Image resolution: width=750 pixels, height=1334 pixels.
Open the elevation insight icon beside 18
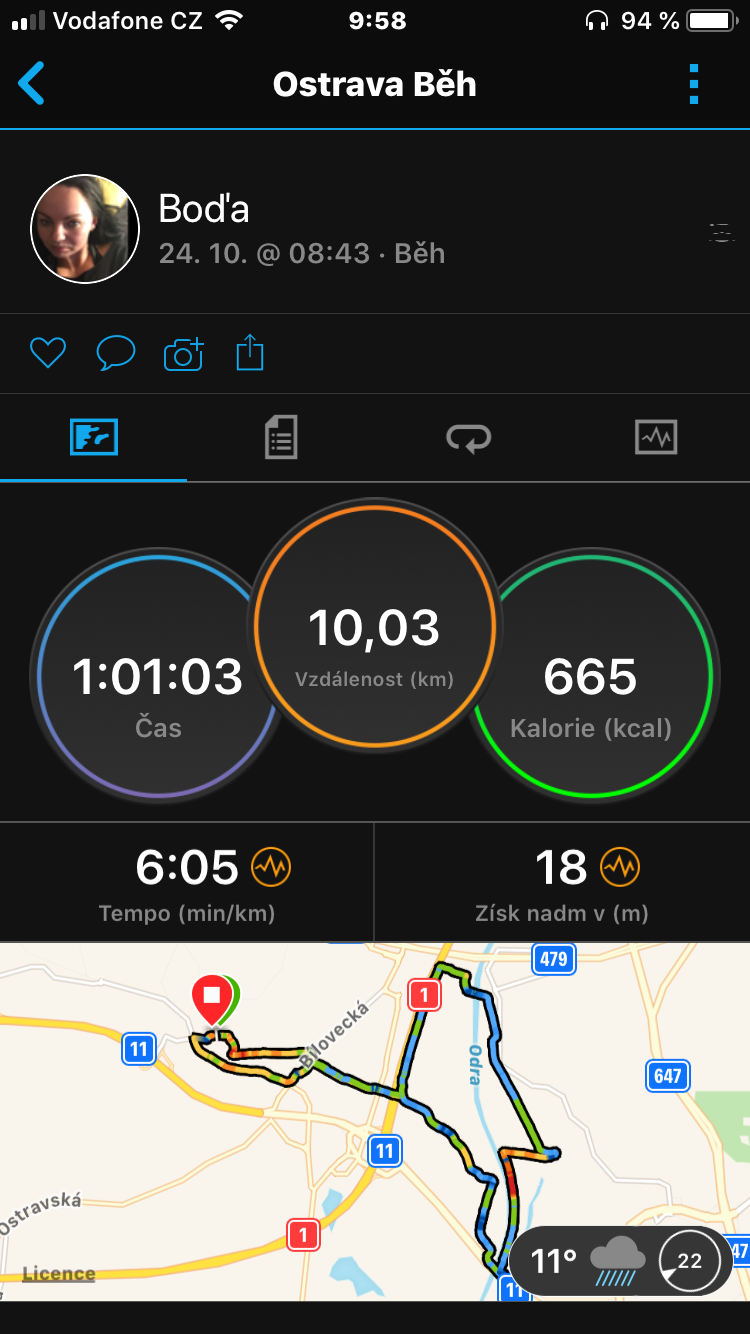click(619, 866)
